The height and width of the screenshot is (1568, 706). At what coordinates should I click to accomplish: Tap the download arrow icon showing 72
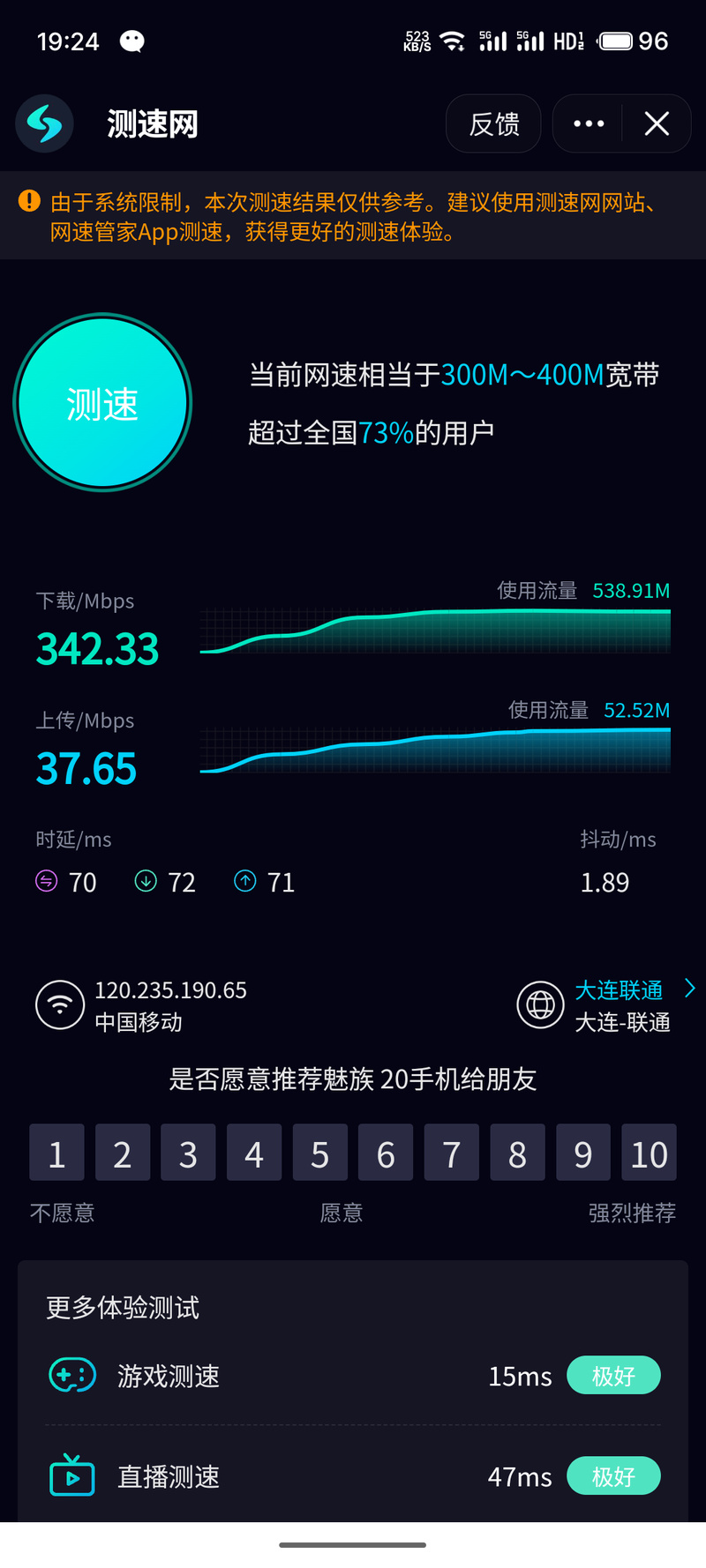click(x=145, y=881)
